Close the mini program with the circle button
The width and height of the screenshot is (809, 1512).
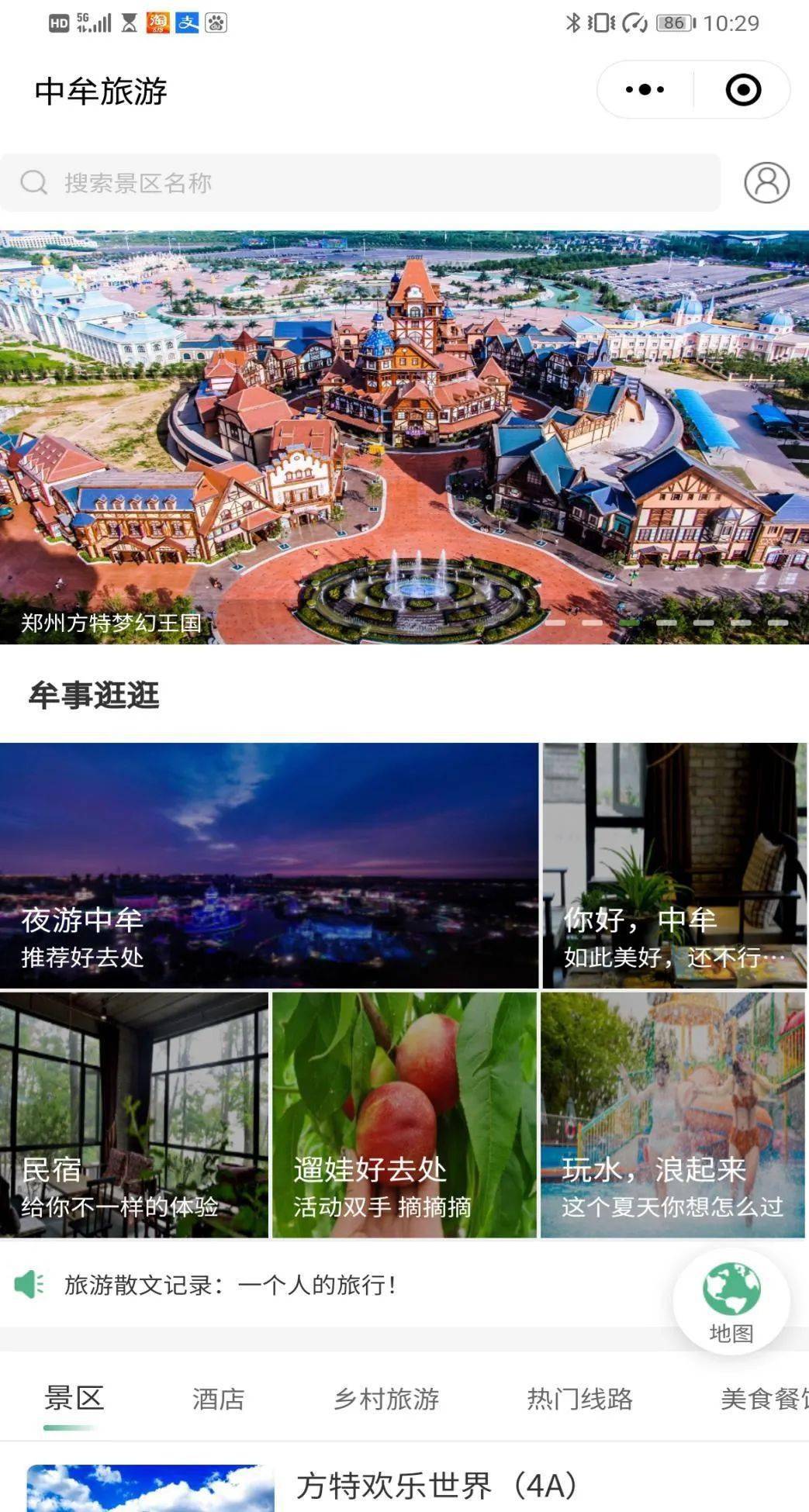coord(743,90)
